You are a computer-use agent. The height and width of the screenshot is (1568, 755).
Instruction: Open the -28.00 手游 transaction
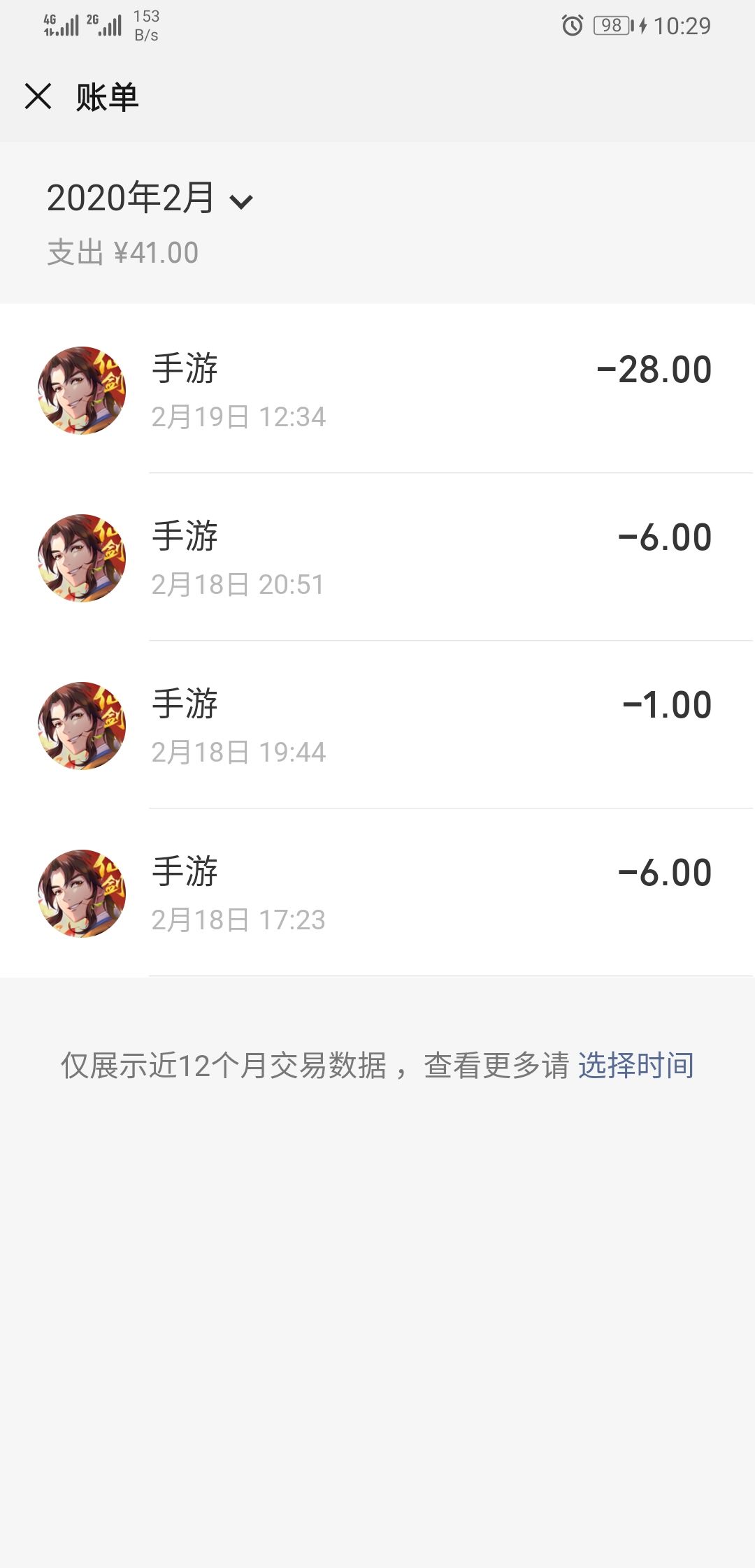pyautogui.click(x=377, y=390)
